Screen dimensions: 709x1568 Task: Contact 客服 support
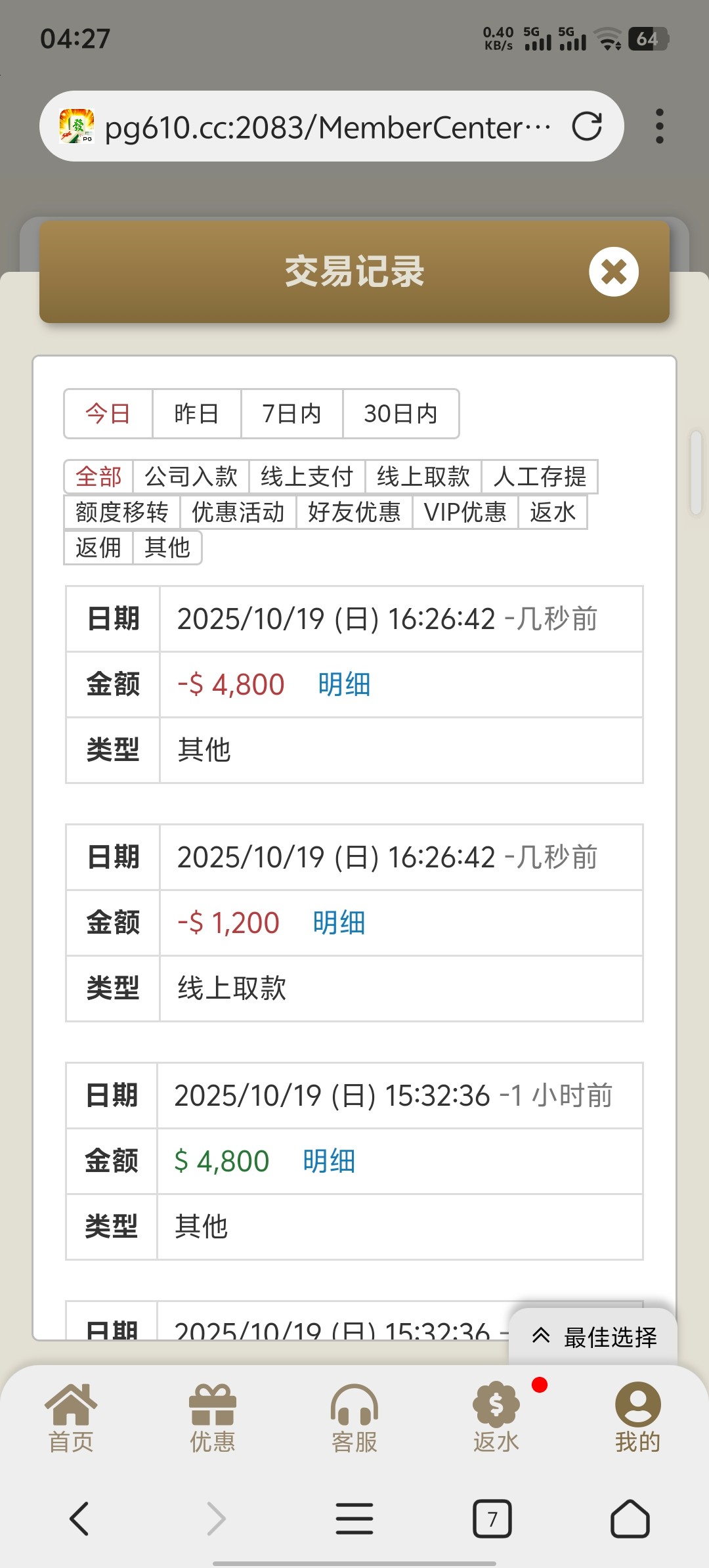pos(354,1418)
